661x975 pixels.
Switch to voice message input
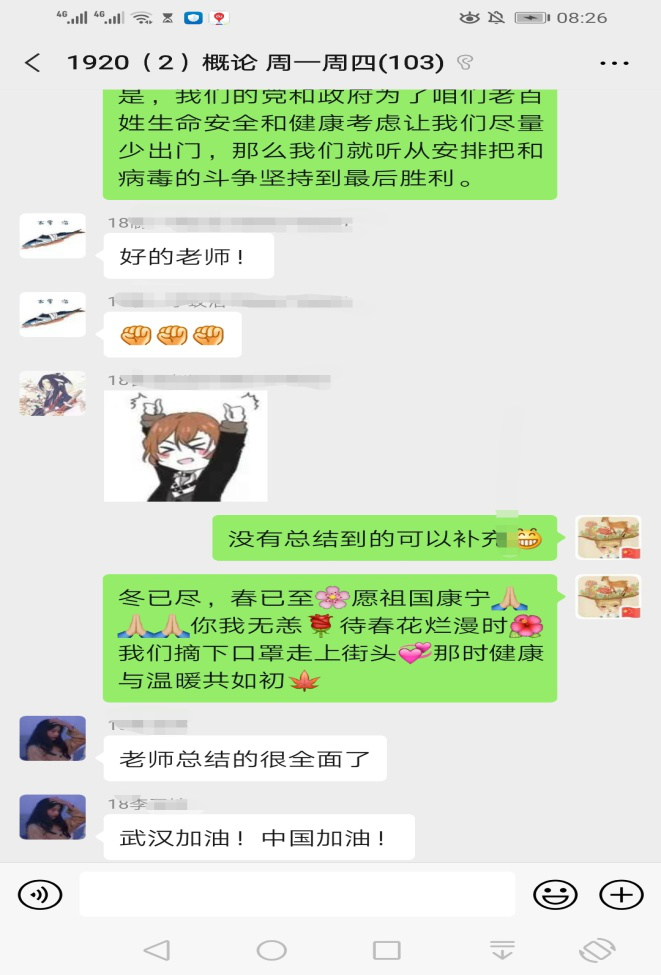coord(39,894)
